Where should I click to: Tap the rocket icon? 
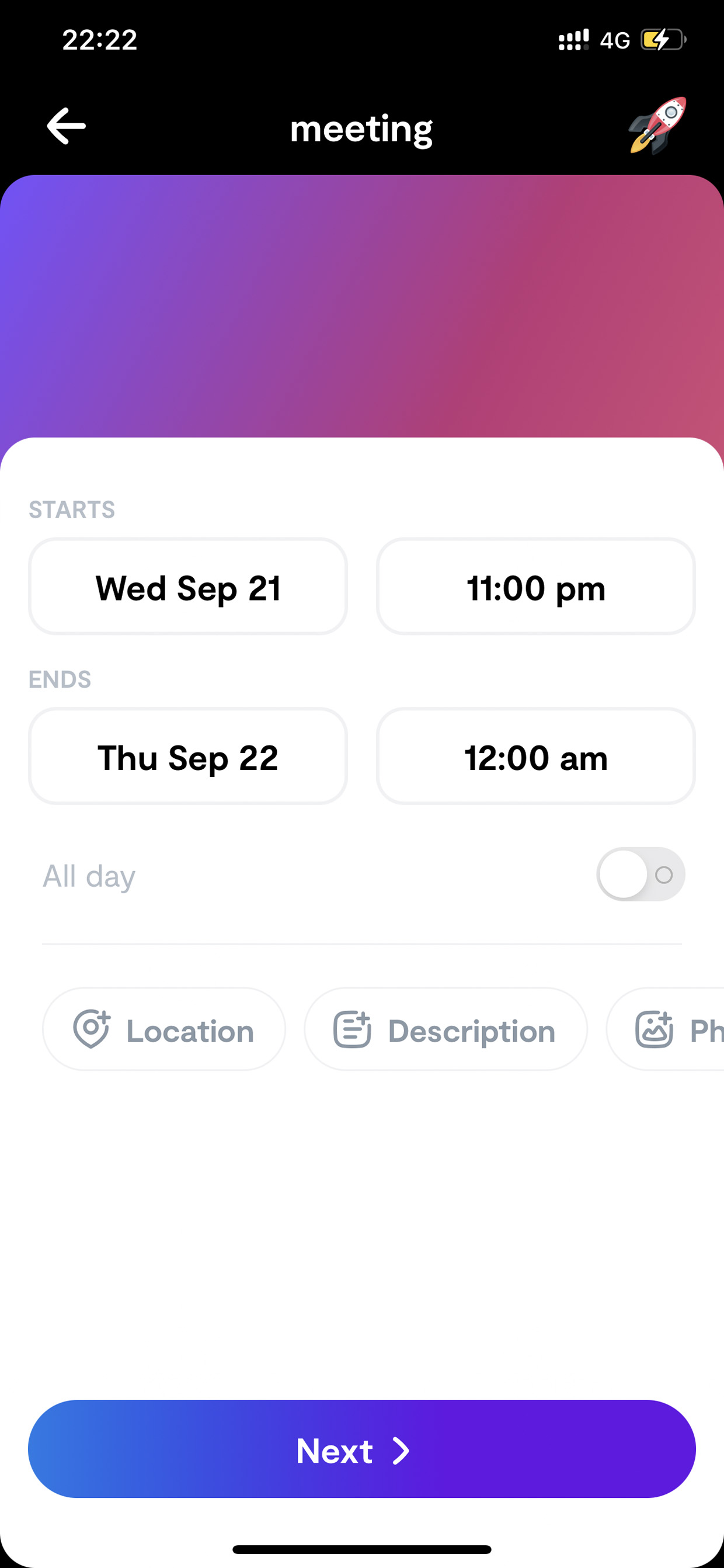(657, 126)
